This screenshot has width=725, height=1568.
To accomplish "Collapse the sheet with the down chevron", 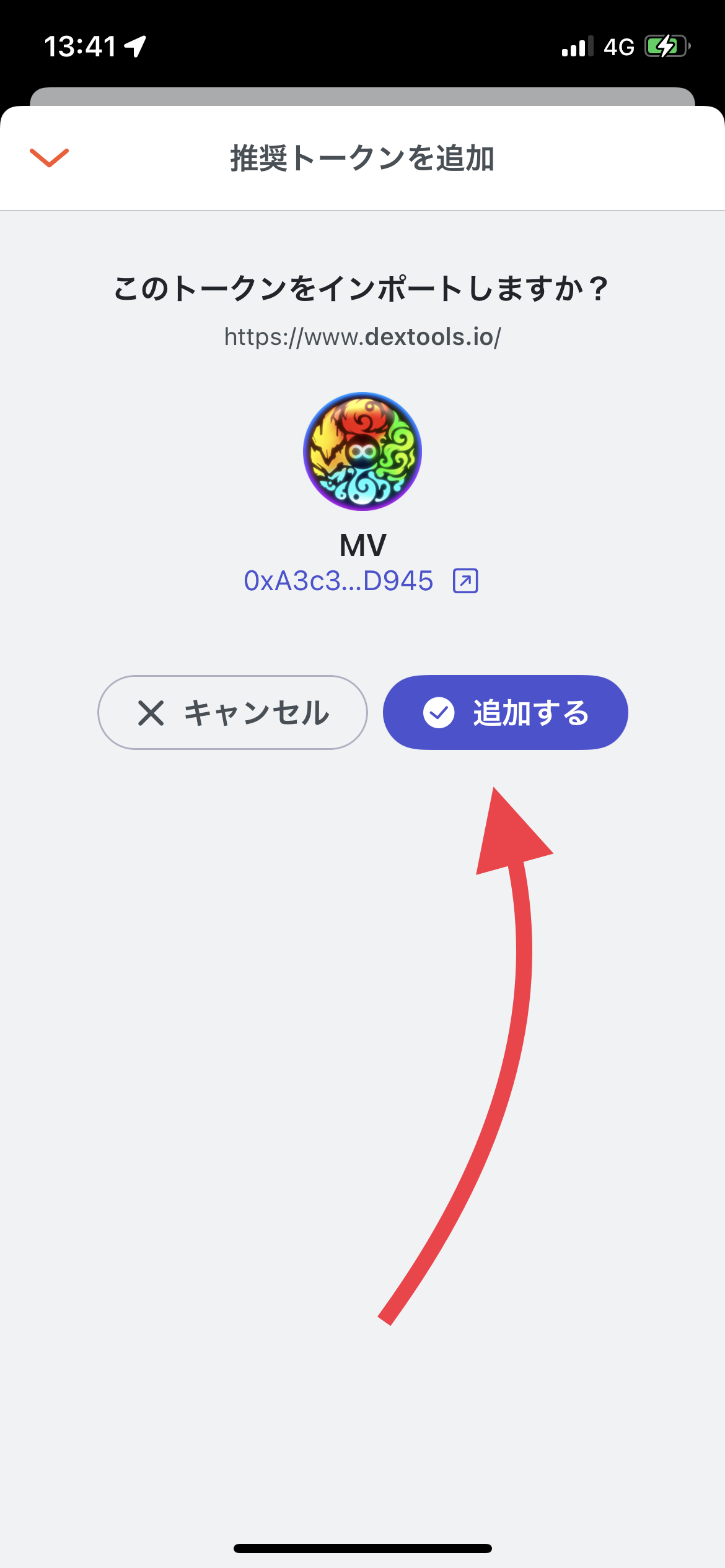I will click(49, 157).
